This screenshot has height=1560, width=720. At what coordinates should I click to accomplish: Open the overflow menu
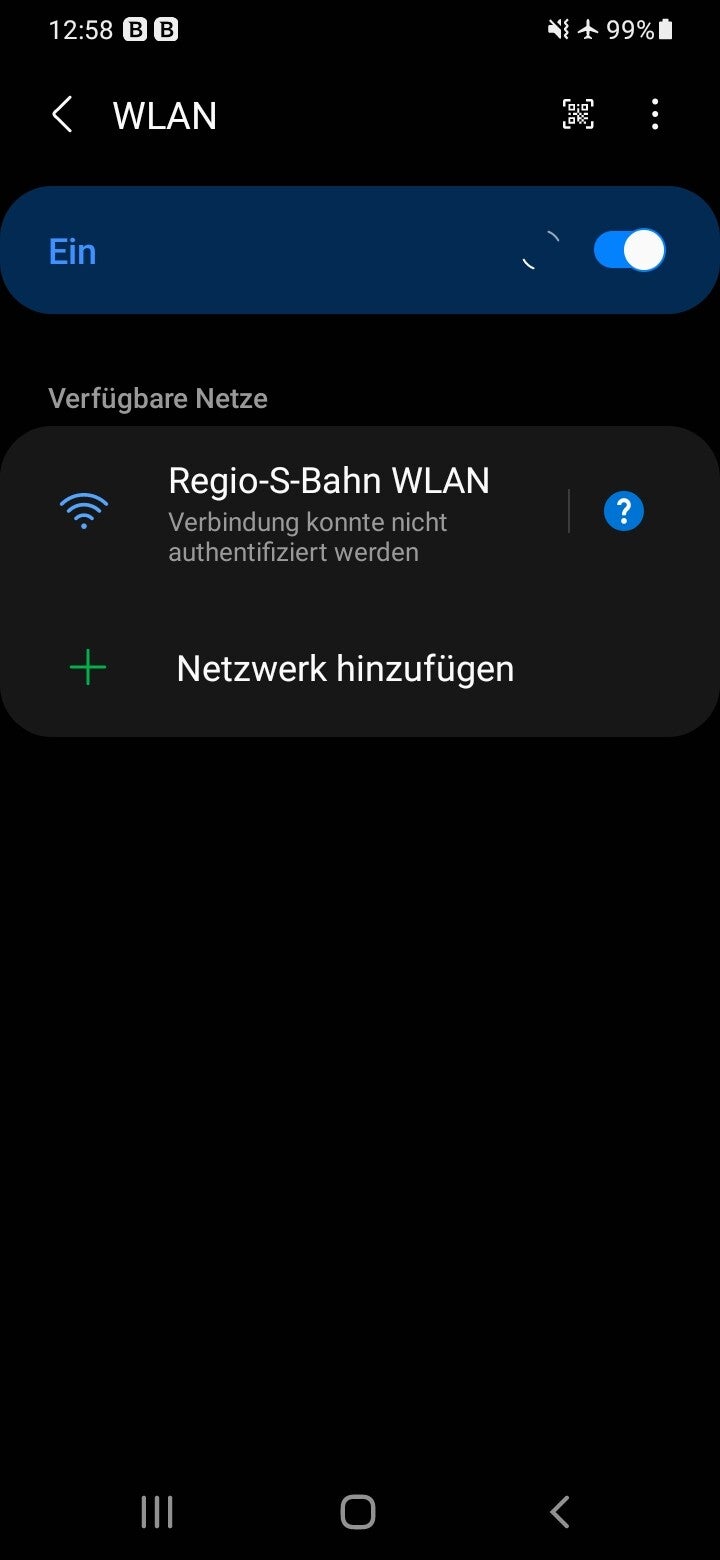tap(655, 115)
